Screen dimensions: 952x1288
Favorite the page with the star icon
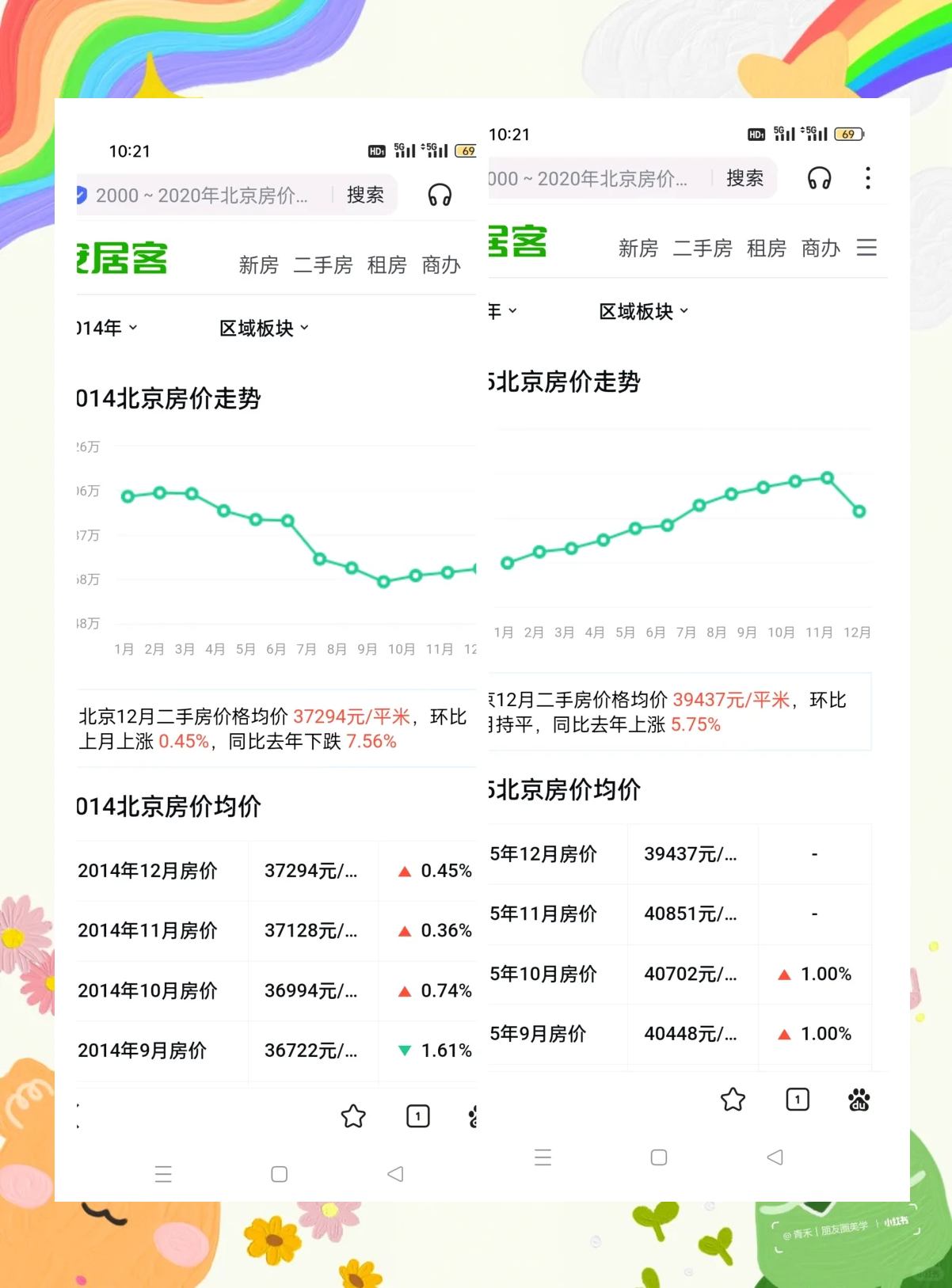(x=352, y=1116)
